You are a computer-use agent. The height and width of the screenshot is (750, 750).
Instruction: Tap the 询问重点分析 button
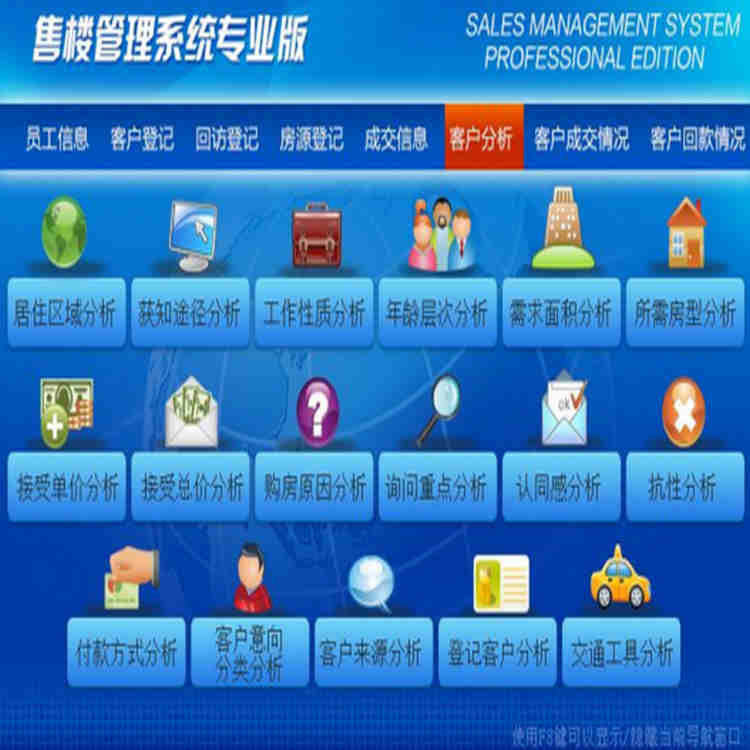pyautogui.click(x=437, y=487)
